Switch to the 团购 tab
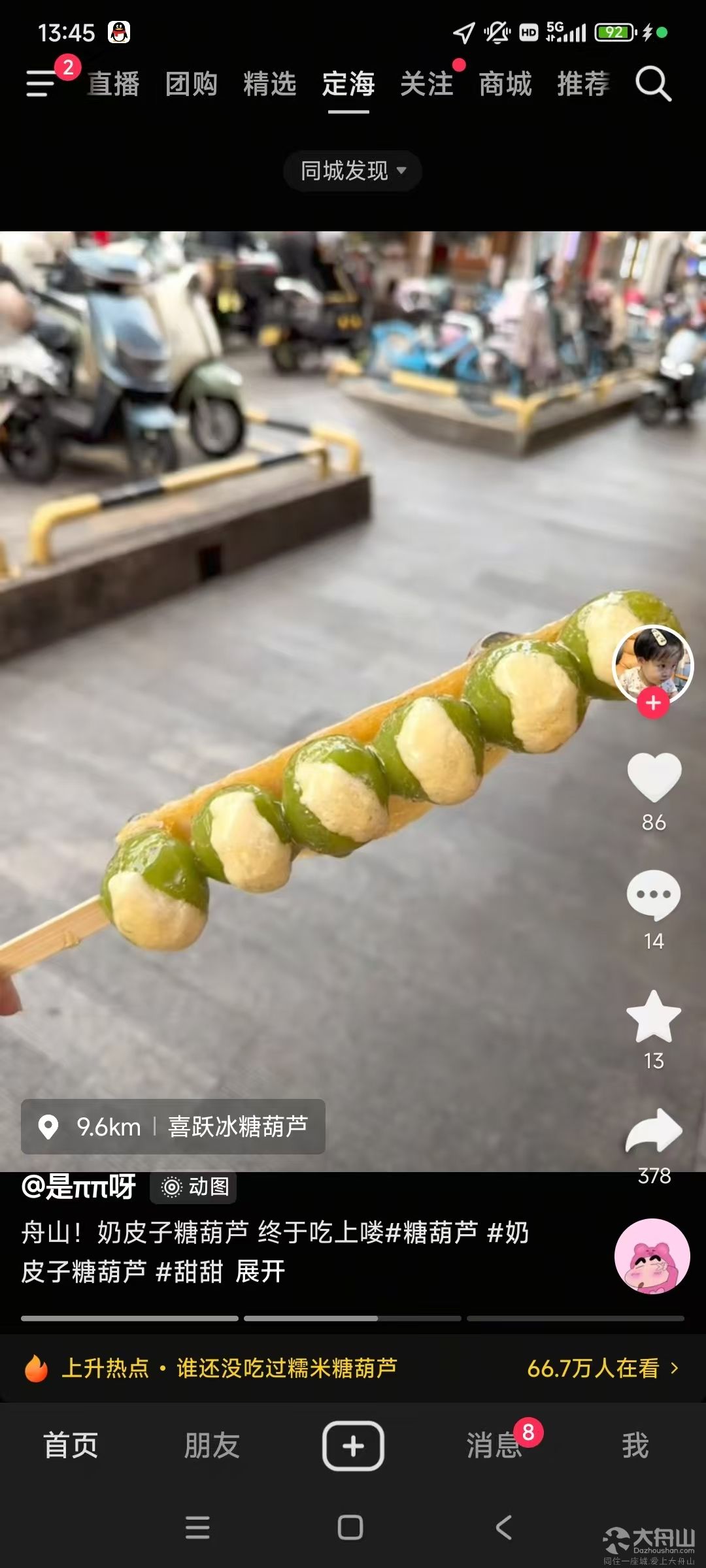 point(191,84)
